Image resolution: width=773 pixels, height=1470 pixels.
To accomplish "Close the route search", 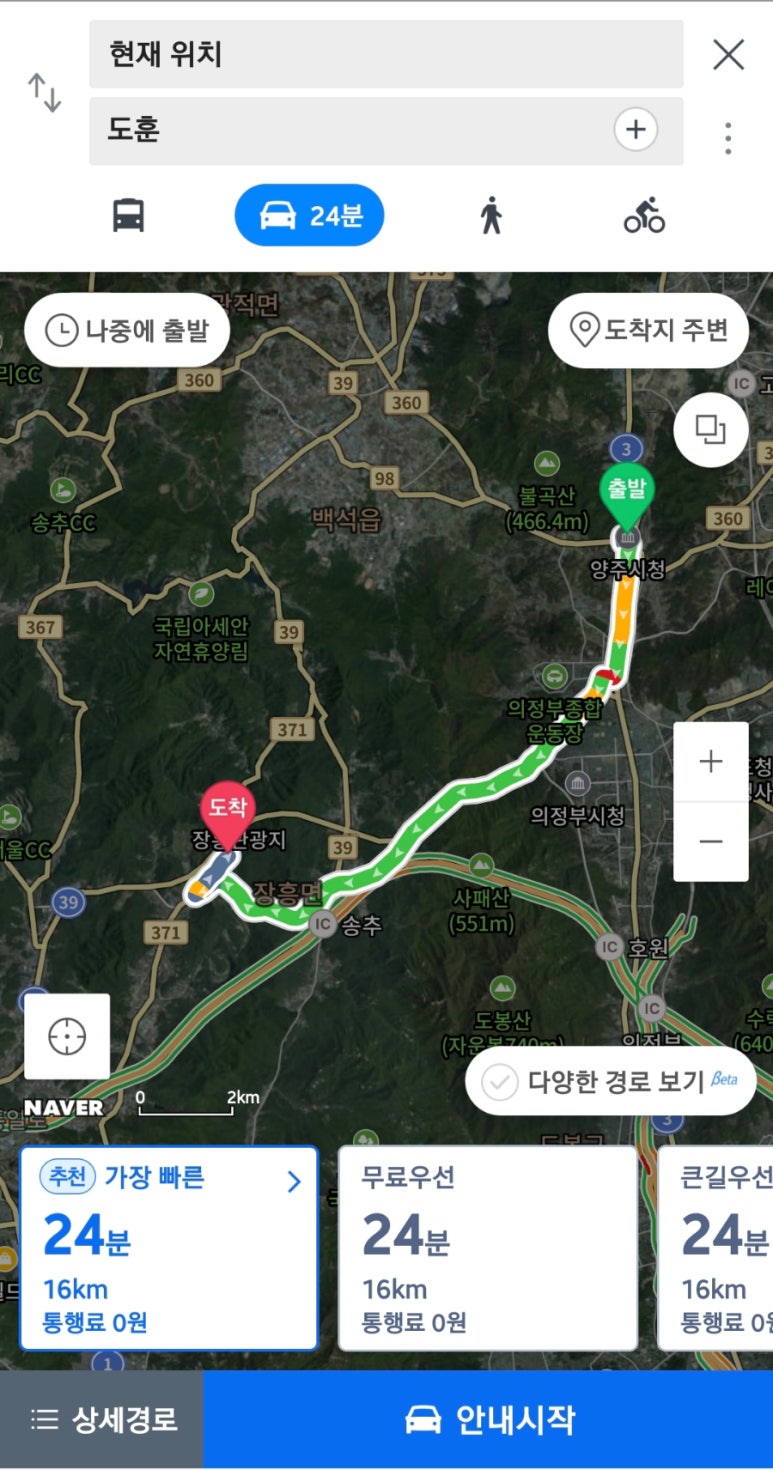I will tap(728, 55).
